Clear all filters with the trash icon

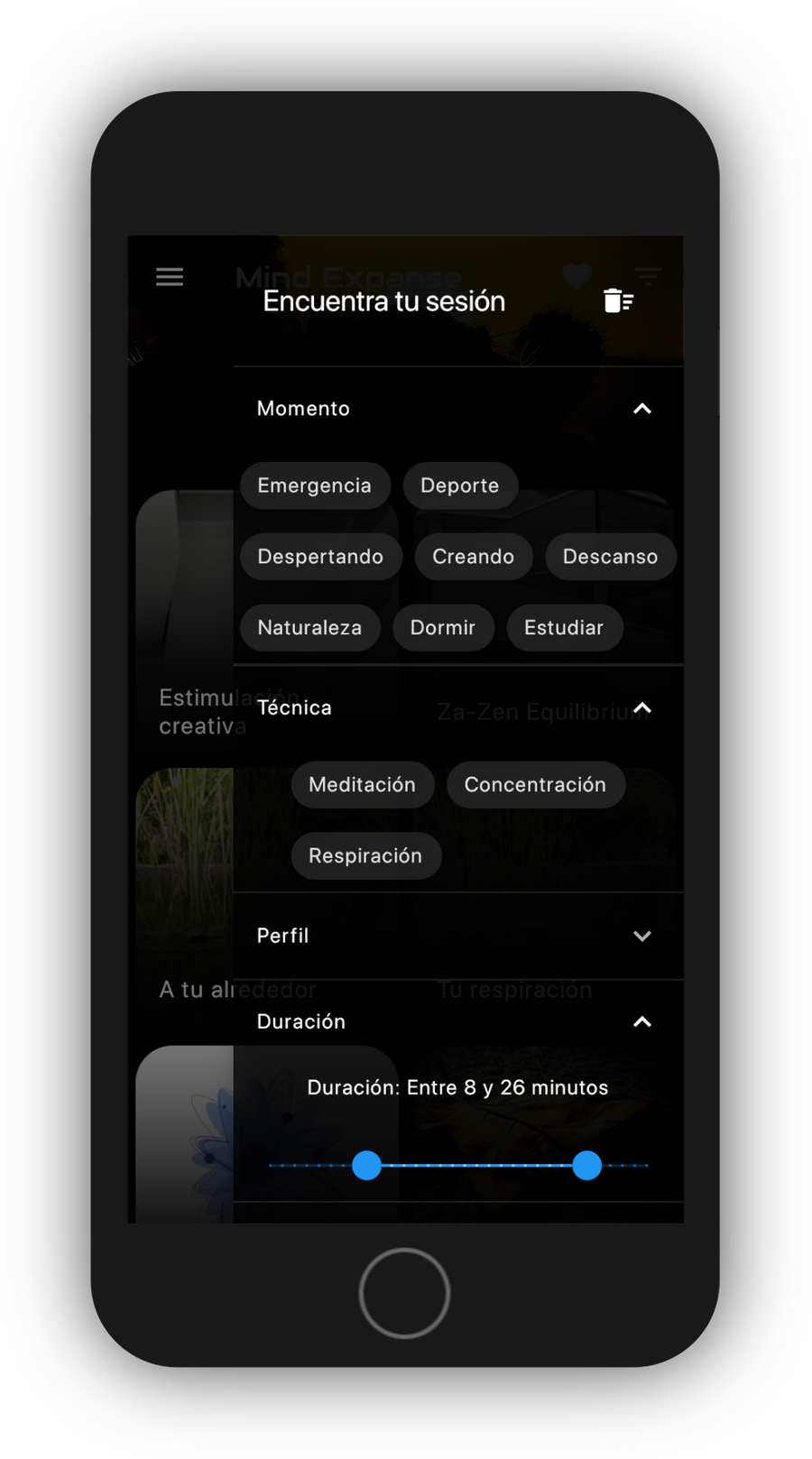click(618, 300)
